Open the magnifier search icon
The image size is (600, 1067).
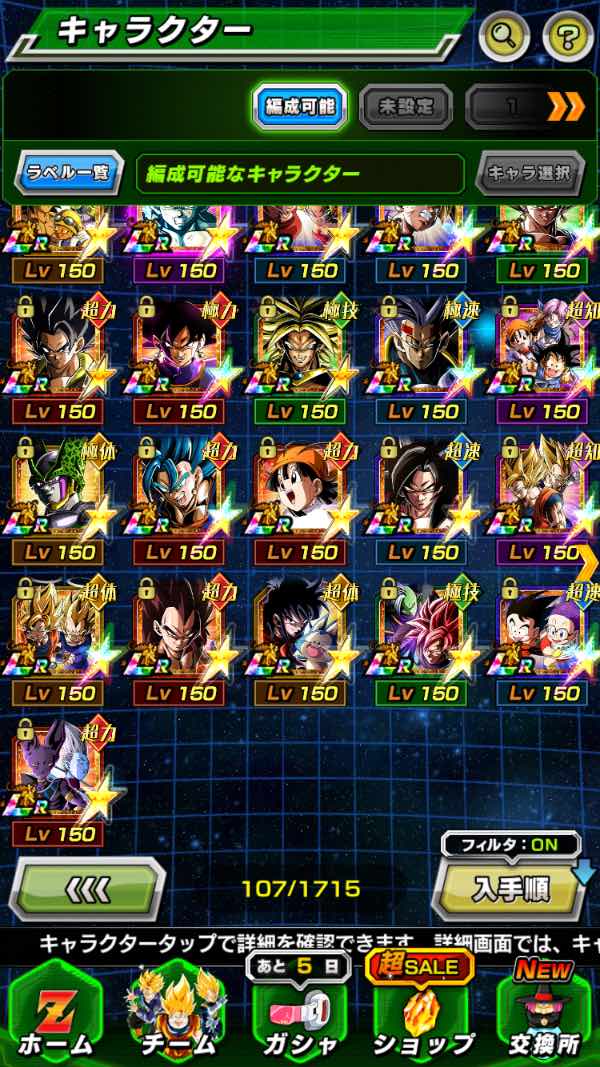coord(505,38)
